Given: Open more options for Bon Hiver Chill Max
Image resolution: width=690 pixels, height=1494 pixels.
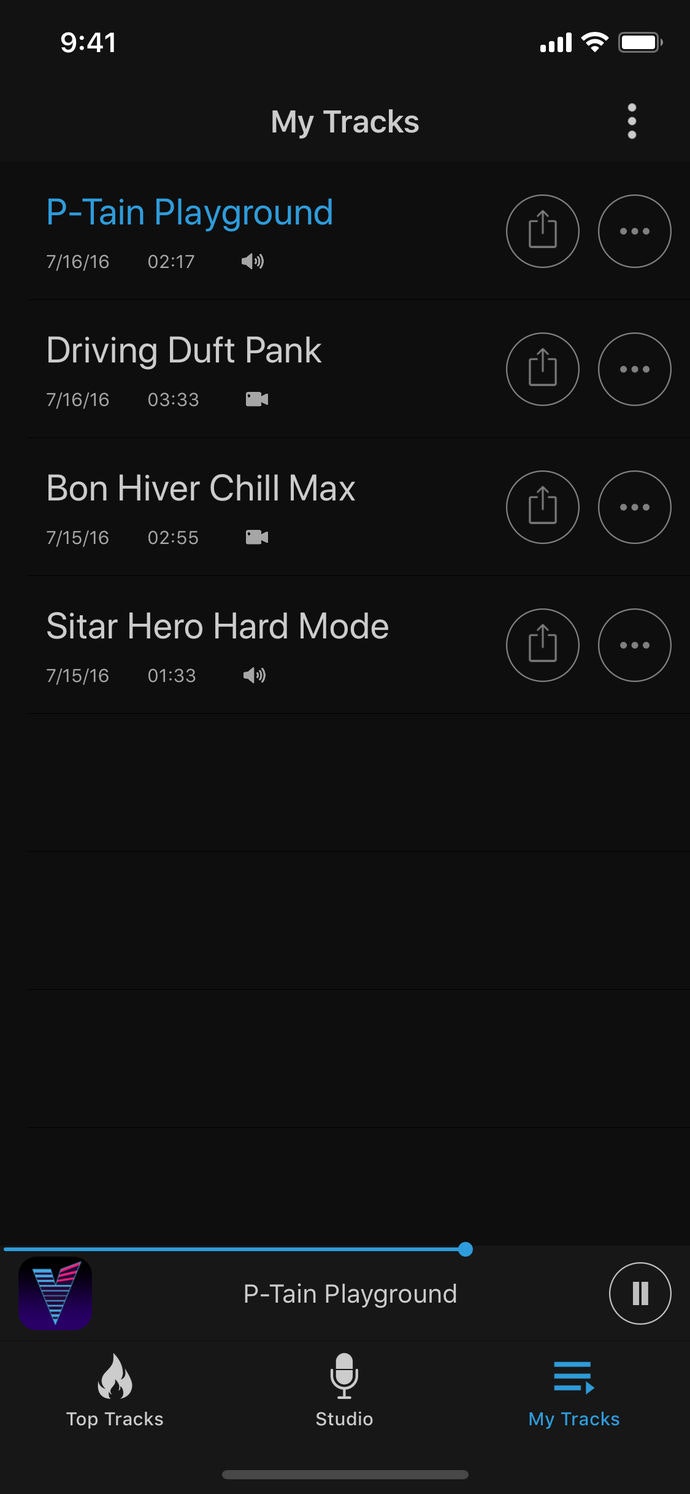Looking at the screenshot, I should (634, 507).
